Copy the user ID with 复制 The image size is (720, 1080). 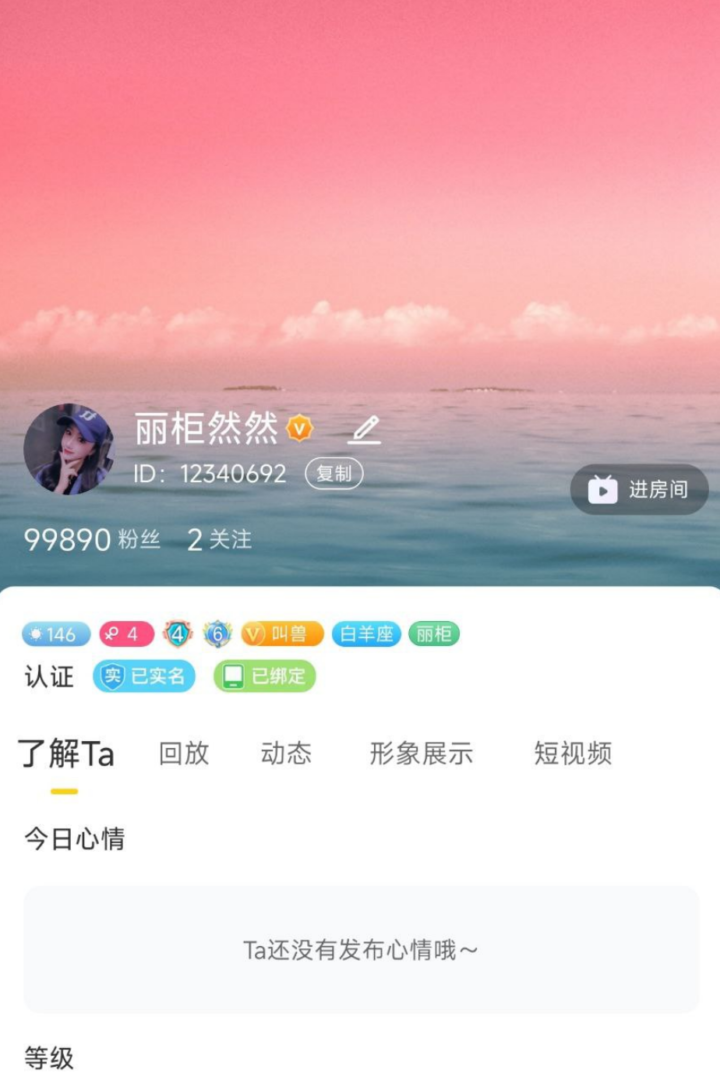334,474
